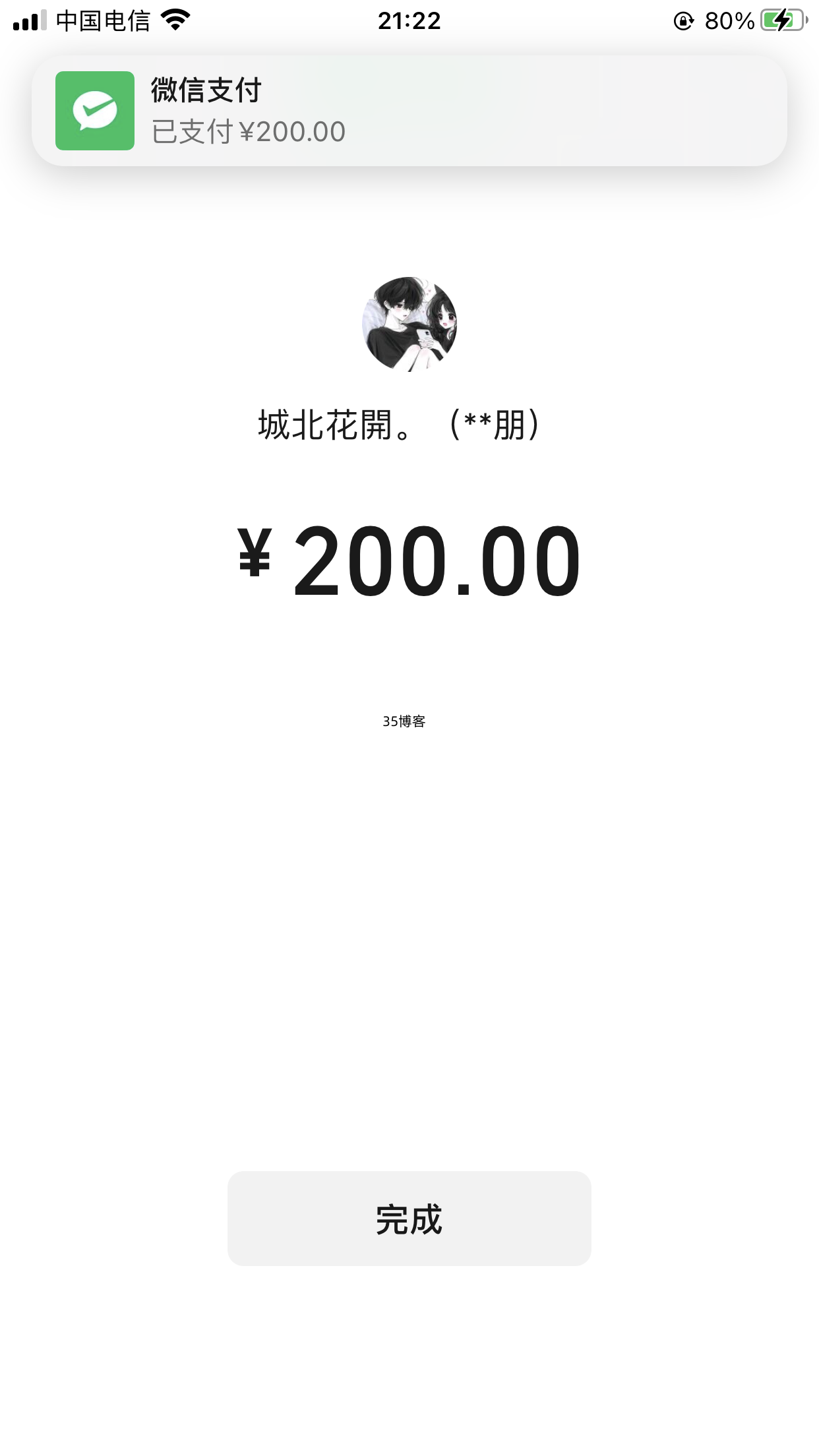Tap the 21:22 clock in the status bar
Viewport: 819px width, 1456px height.
click(409, 20)
